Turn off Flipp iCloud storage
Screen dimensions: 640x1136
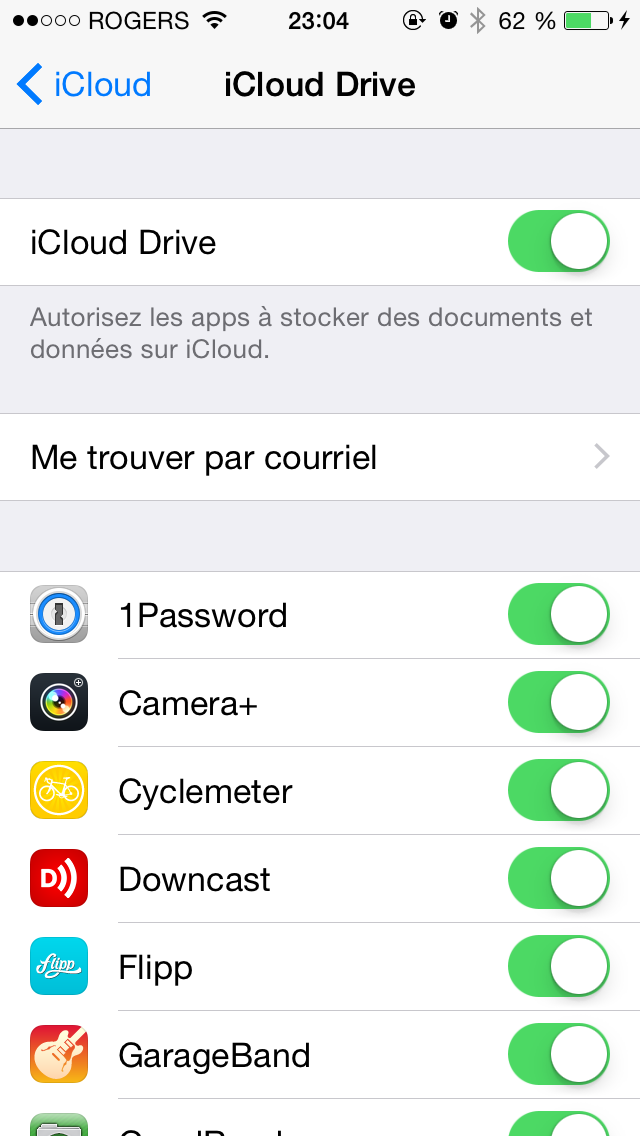558,967
